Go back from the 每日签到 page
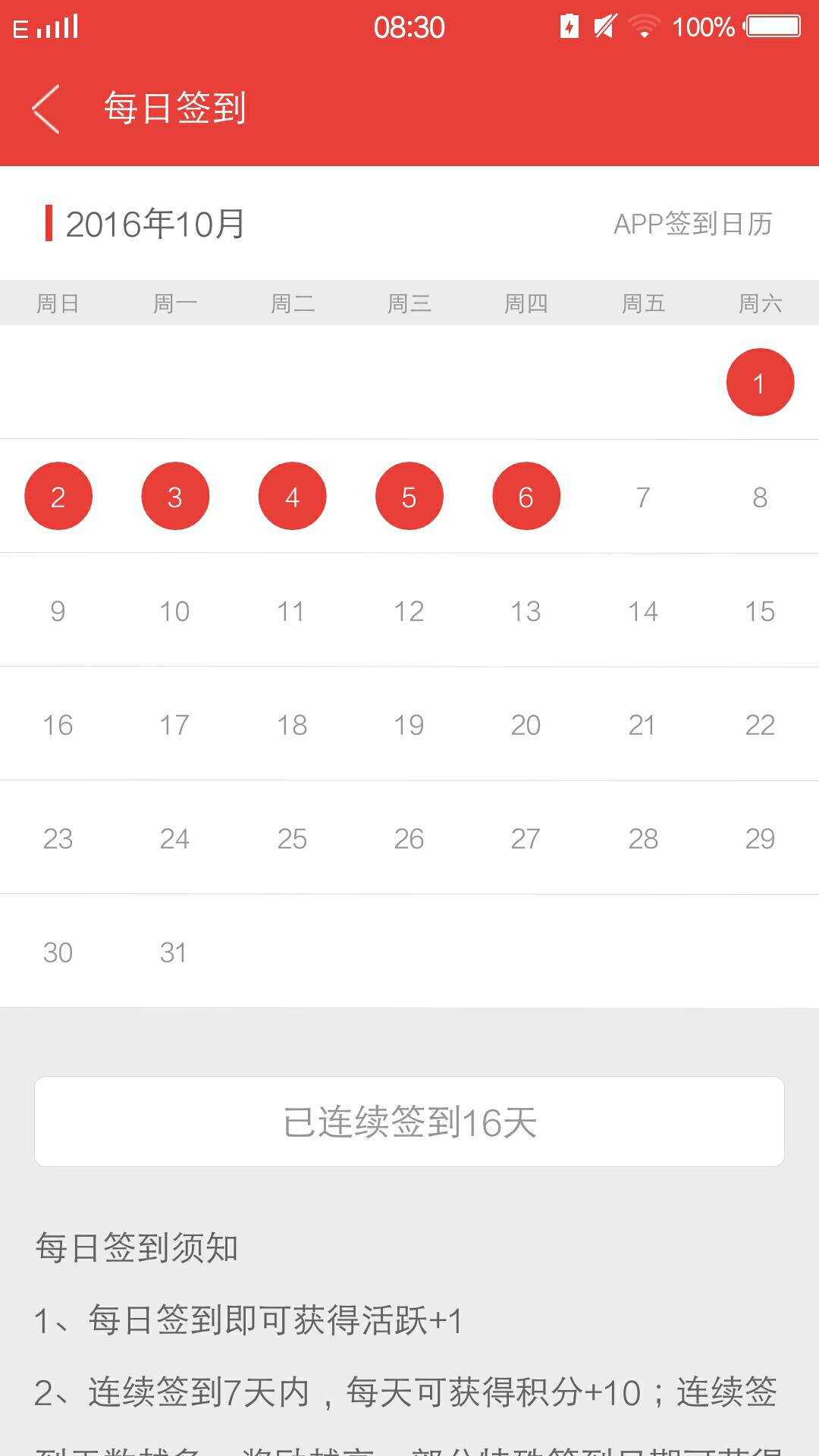 [x=45, y=108]
